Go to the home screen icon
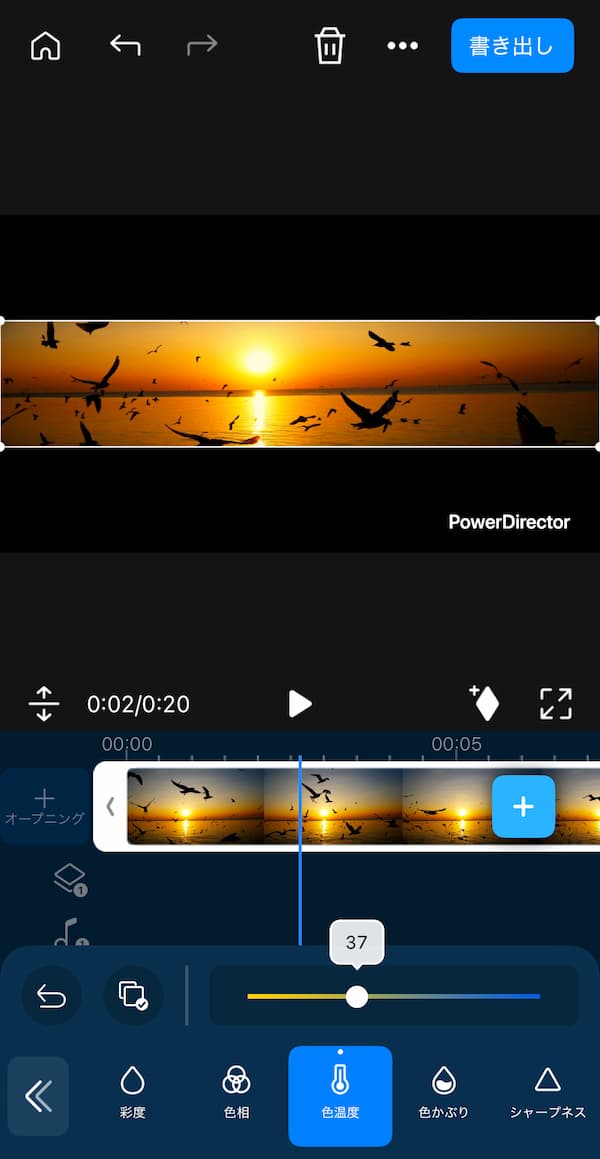 point(46,46)
